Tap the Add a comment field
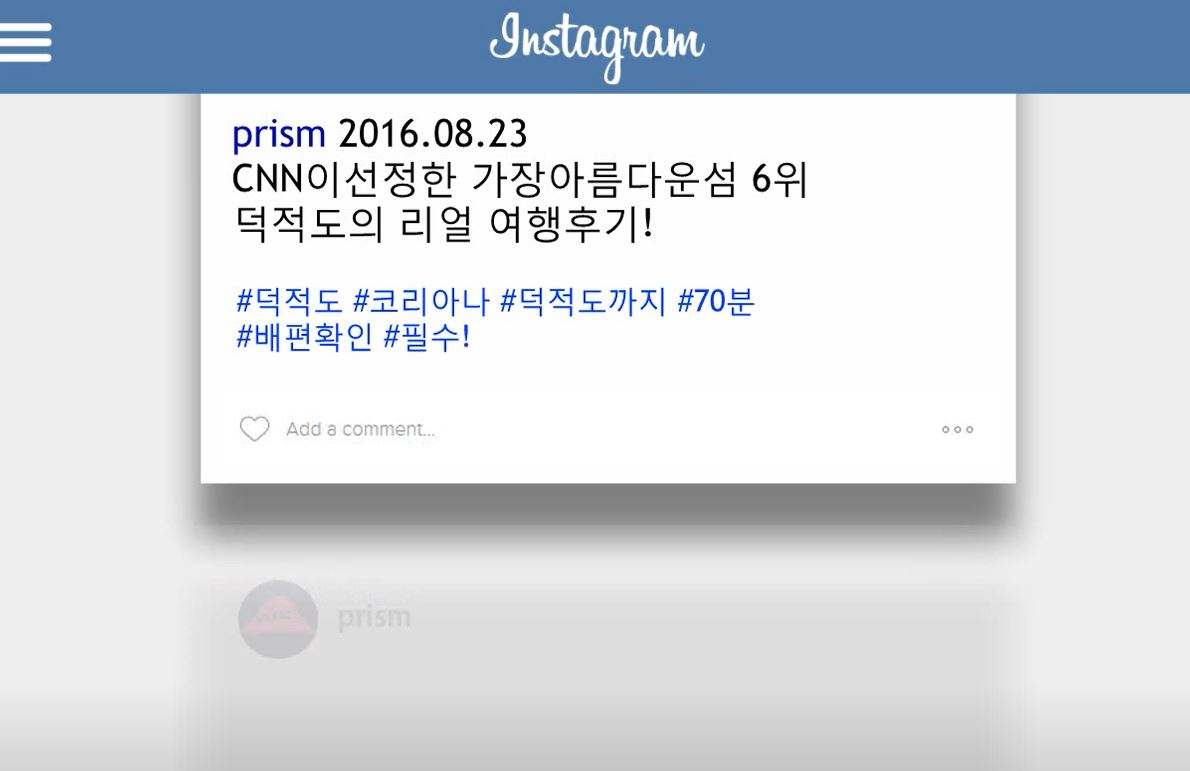 (x=360, y=429)
